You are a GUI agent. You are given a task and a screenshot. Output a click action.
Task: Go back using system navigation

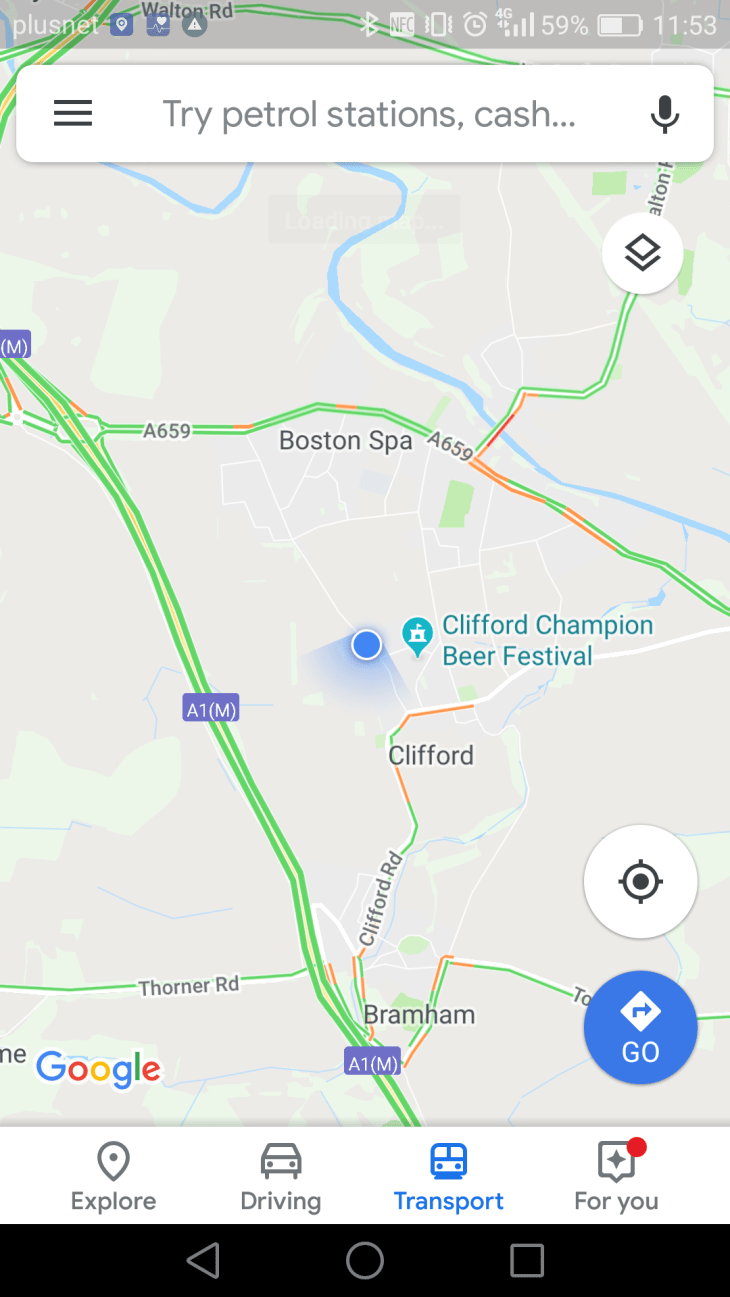coord(203,1261)
